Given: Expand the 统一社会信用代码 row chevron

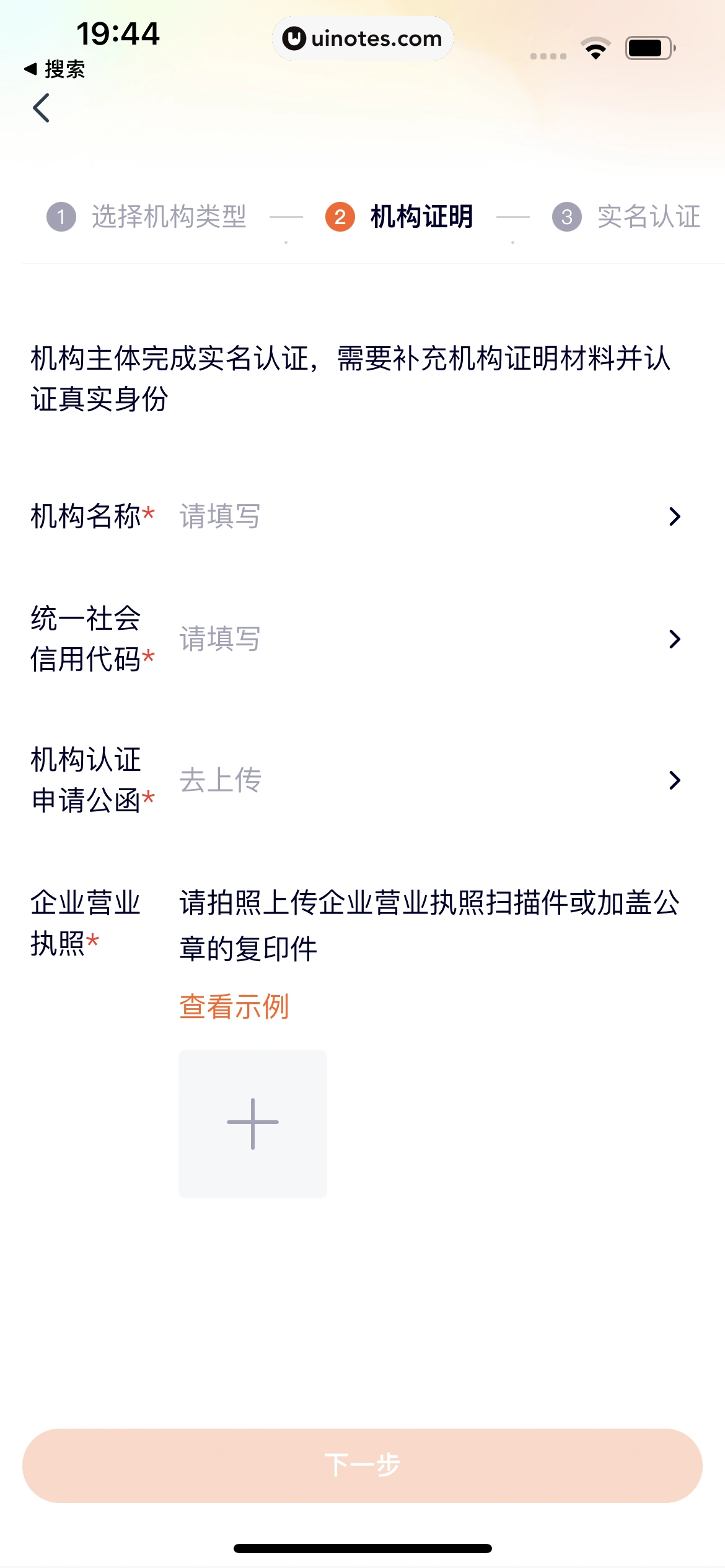Looking at the screenshot, I should click(675, 638).
